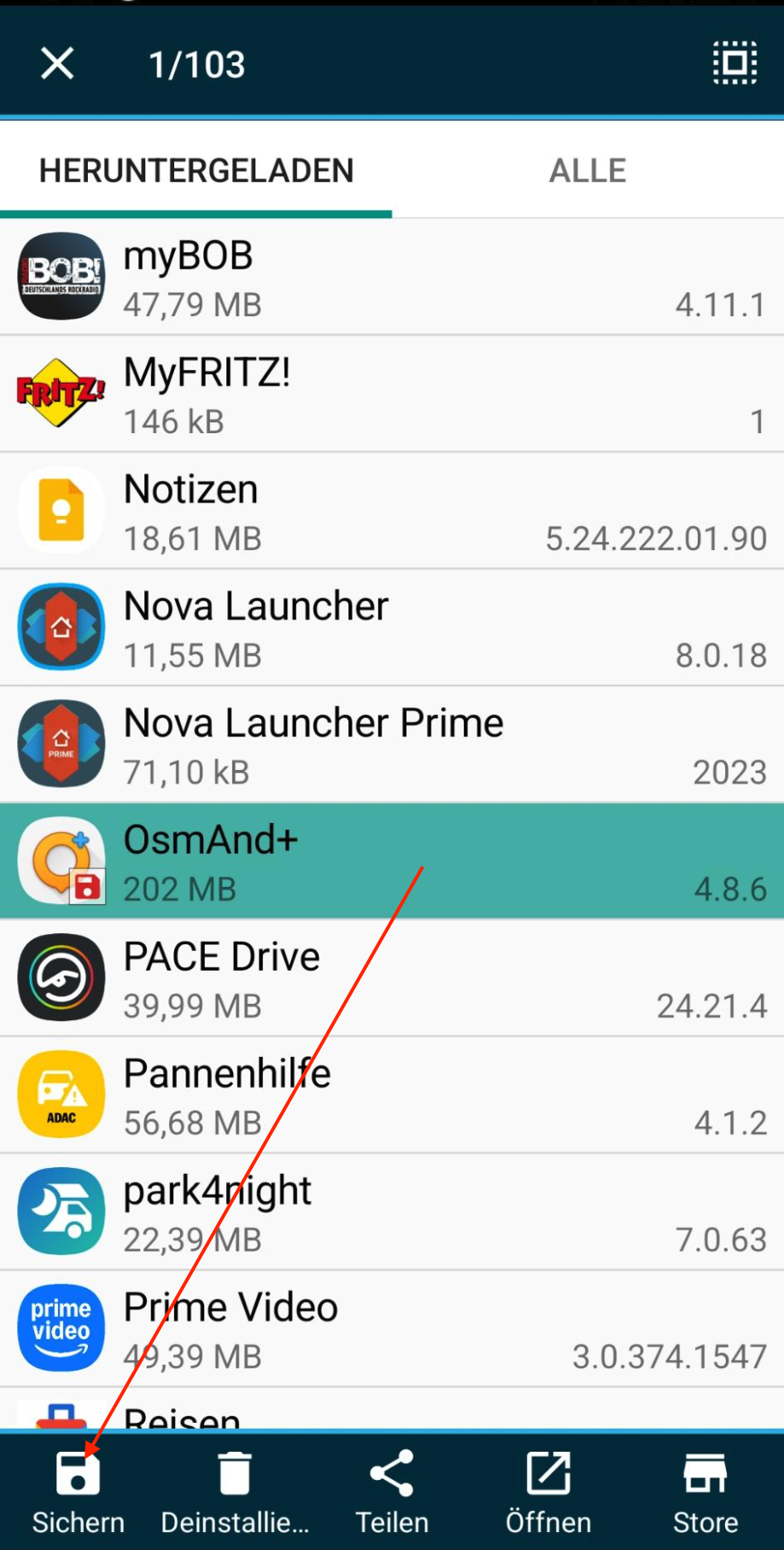Select the PACE Drive app
The image size is (784, 1550).
(392, 979)
